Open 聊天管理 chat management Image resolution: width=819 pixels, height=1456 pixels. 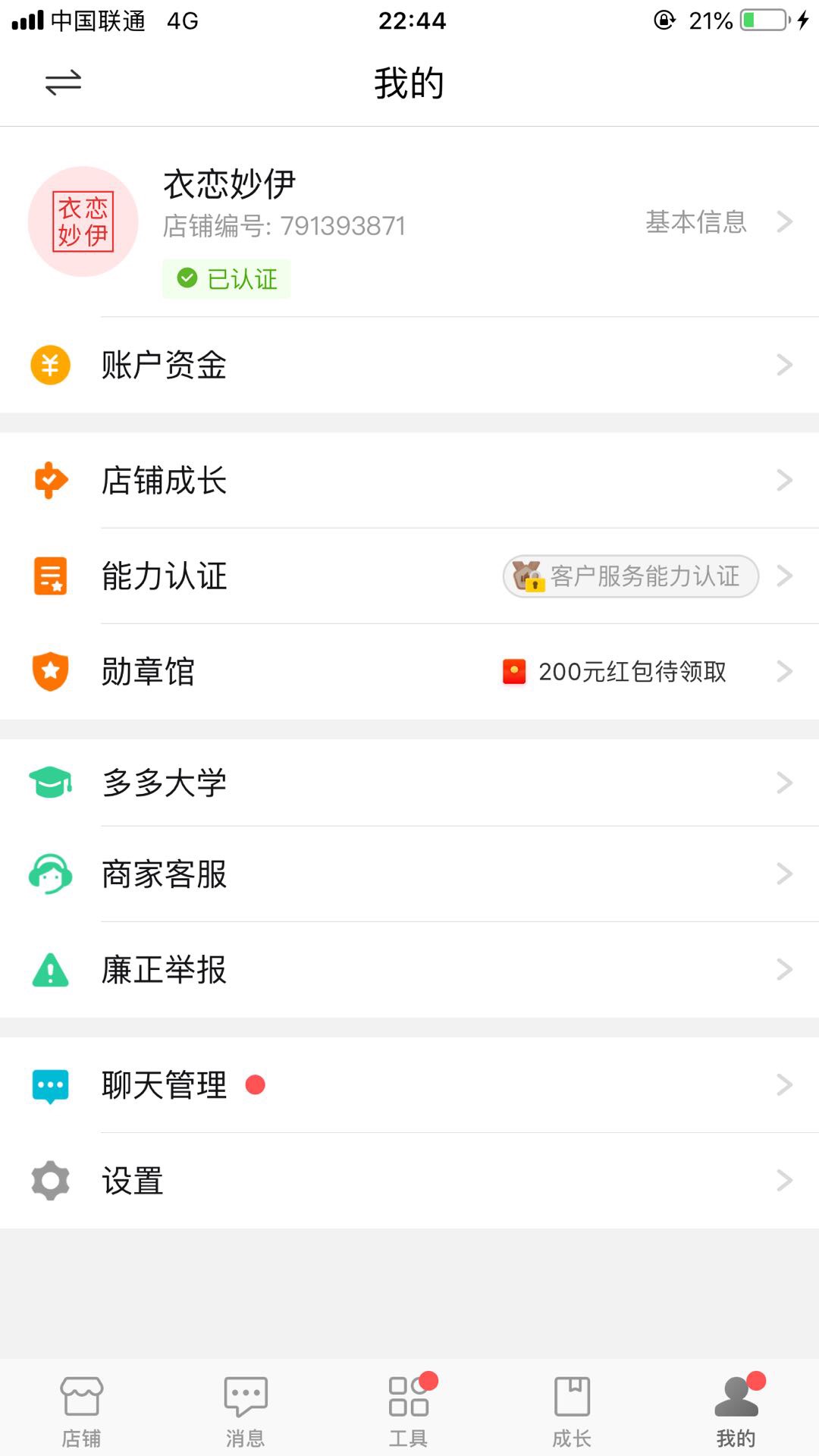(409, 1085)
